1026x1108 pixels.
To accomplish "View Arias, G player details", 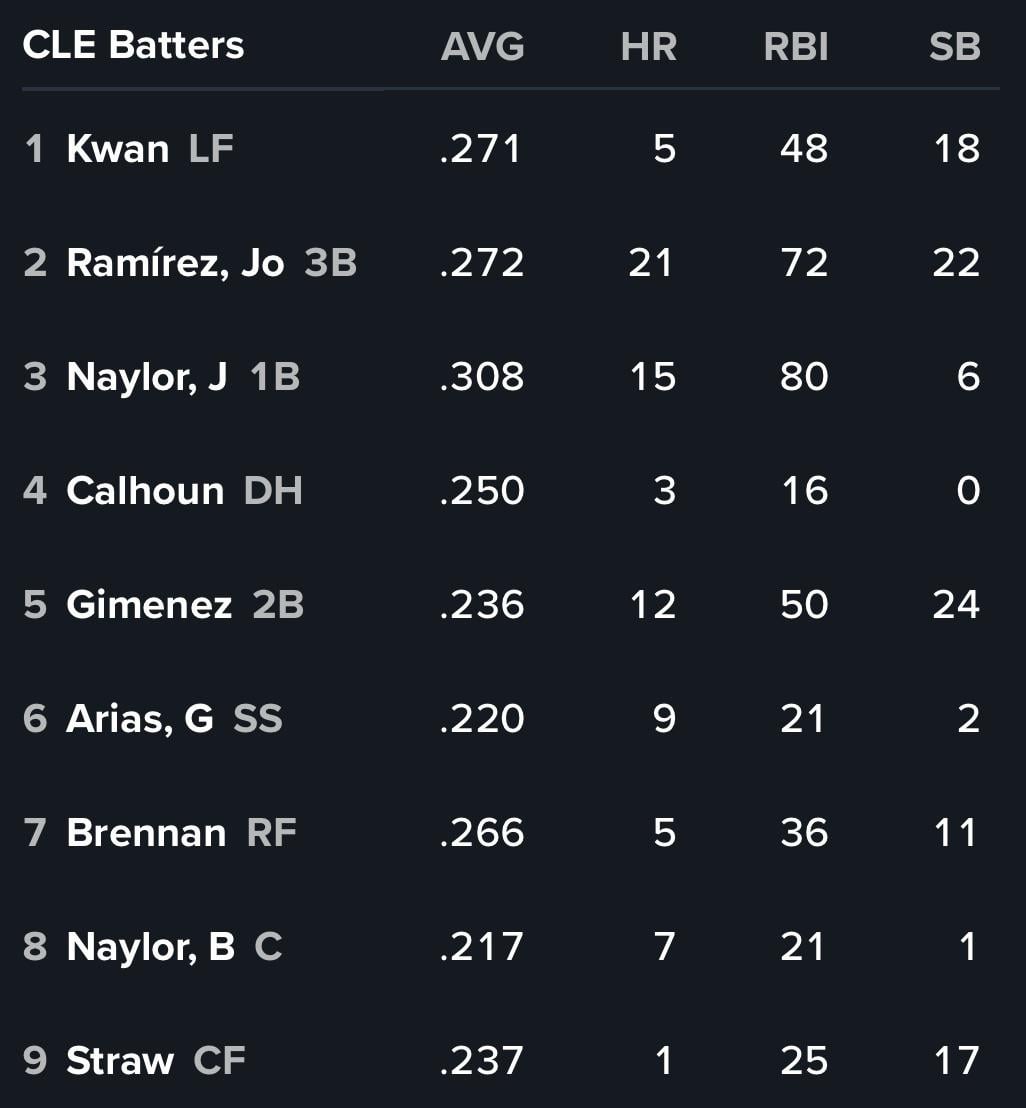I will [139, 719].
